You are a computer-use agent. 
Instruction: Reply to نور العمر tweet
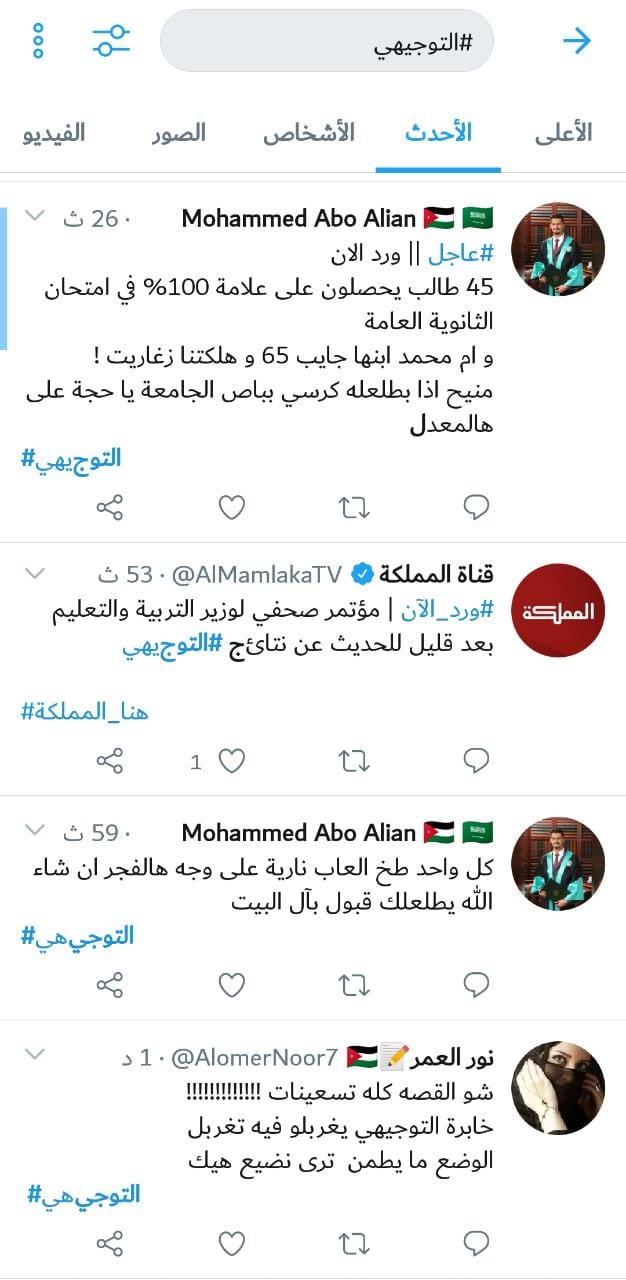click(476, 1244)
